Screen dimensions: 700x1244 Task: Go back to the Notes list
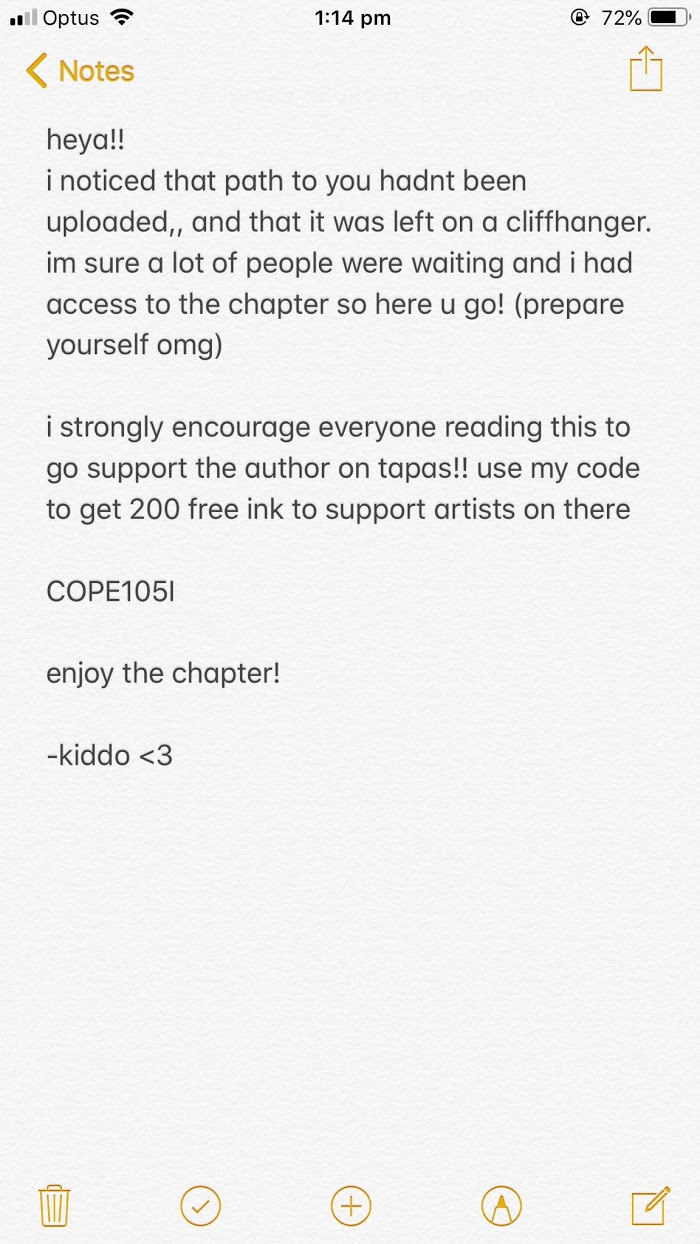[x=80, y=71]
